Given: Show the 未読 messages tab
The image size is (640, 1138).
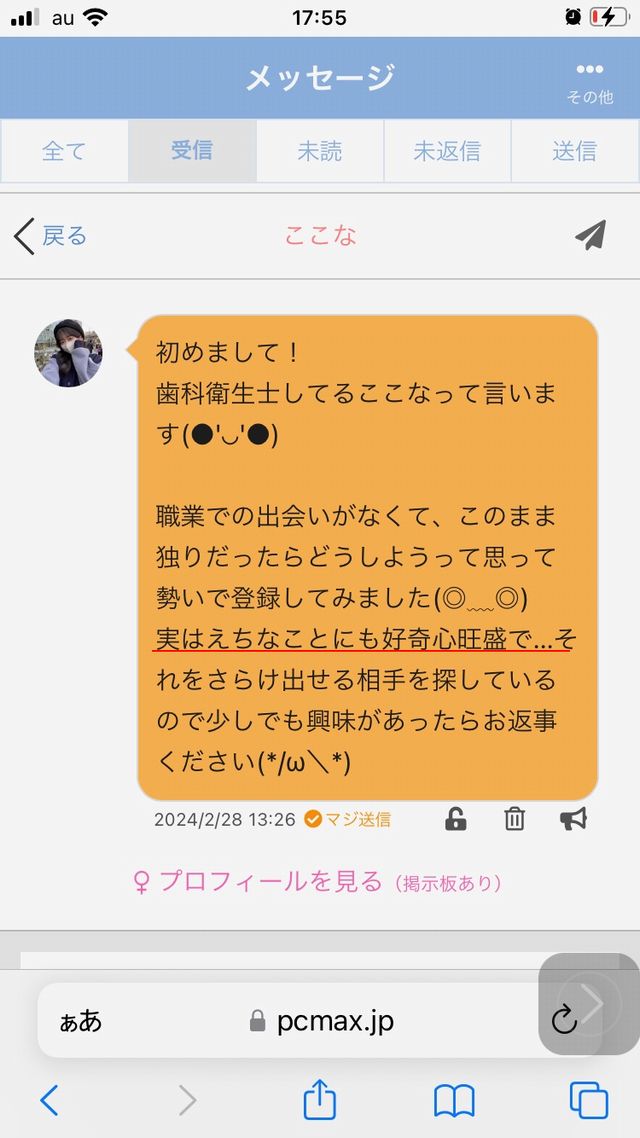Looking at the screenshot, I should pyautogui.click(x=320, y=151).
